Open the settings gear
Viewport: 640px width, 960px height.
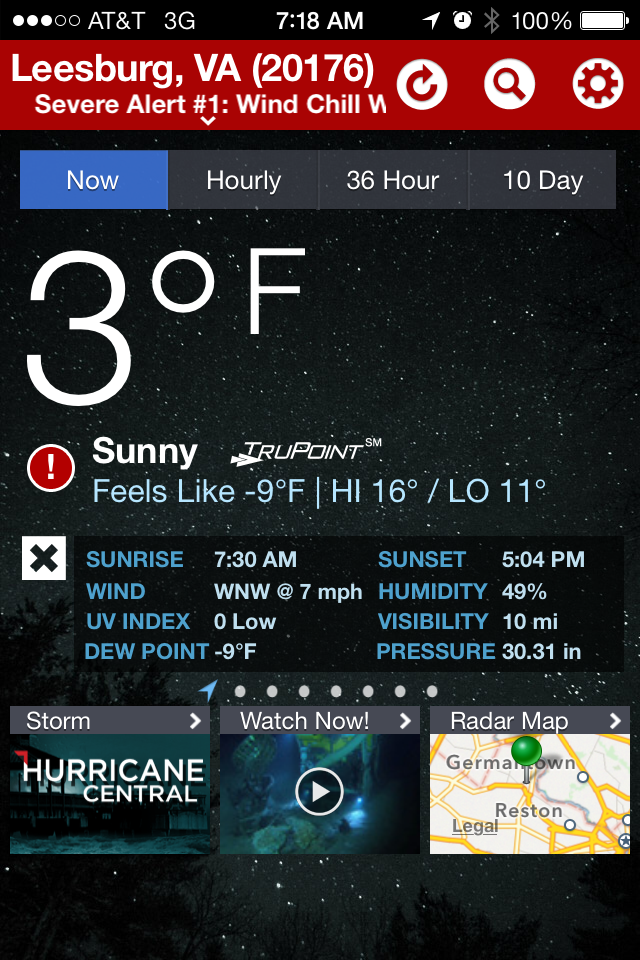[597, 85]
